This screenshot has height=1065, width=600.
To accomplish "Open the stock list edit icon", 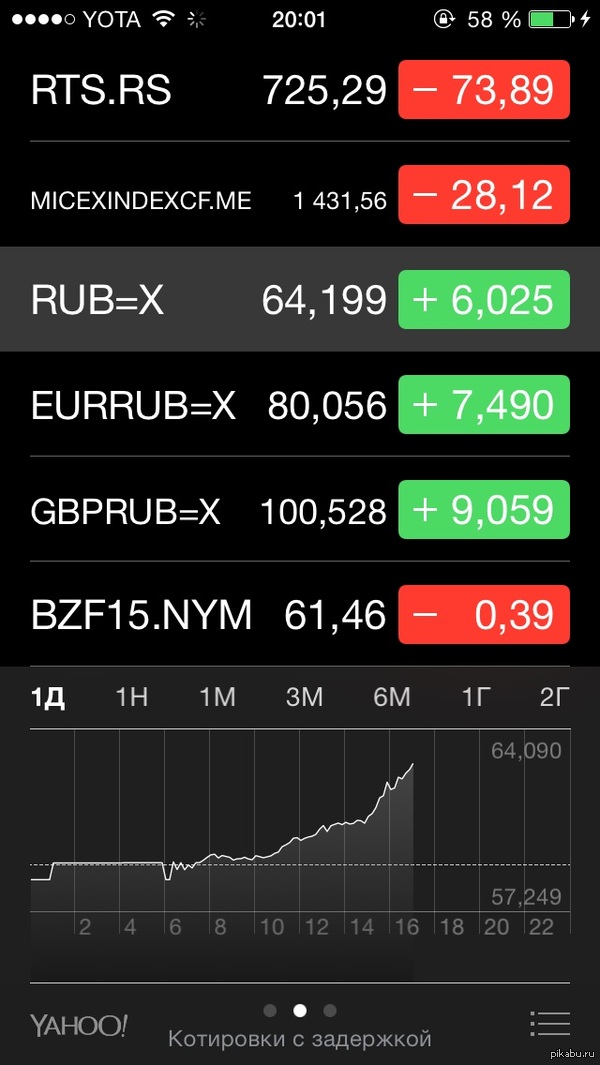I will click(549, 1024).
